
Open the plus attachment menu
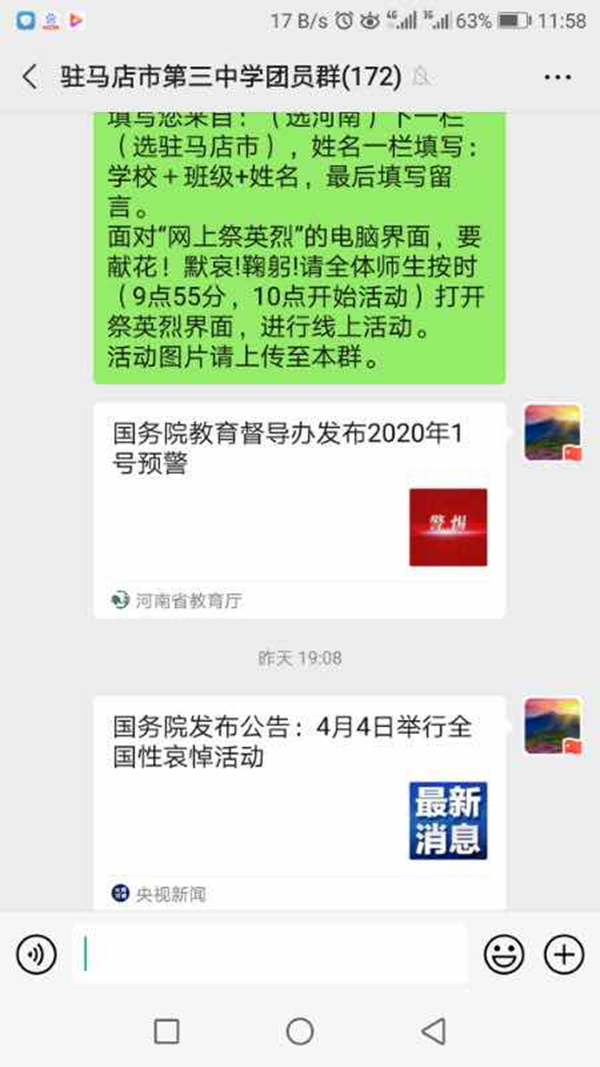(x=563, y=955)
